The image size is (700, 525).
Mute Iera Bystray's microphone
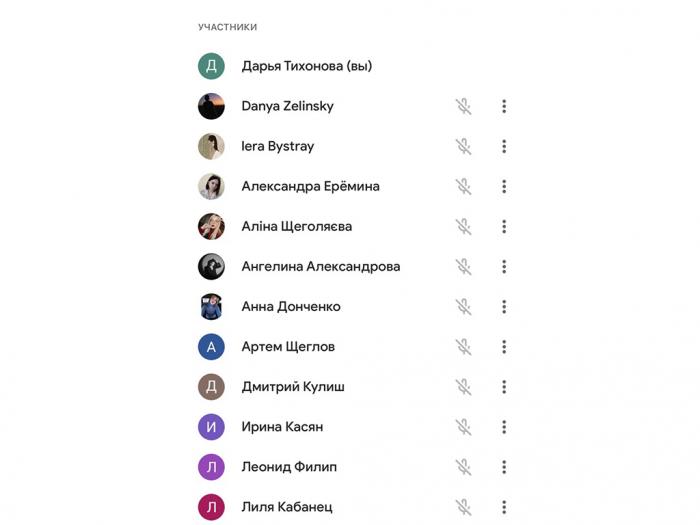[x=463, y=146]
